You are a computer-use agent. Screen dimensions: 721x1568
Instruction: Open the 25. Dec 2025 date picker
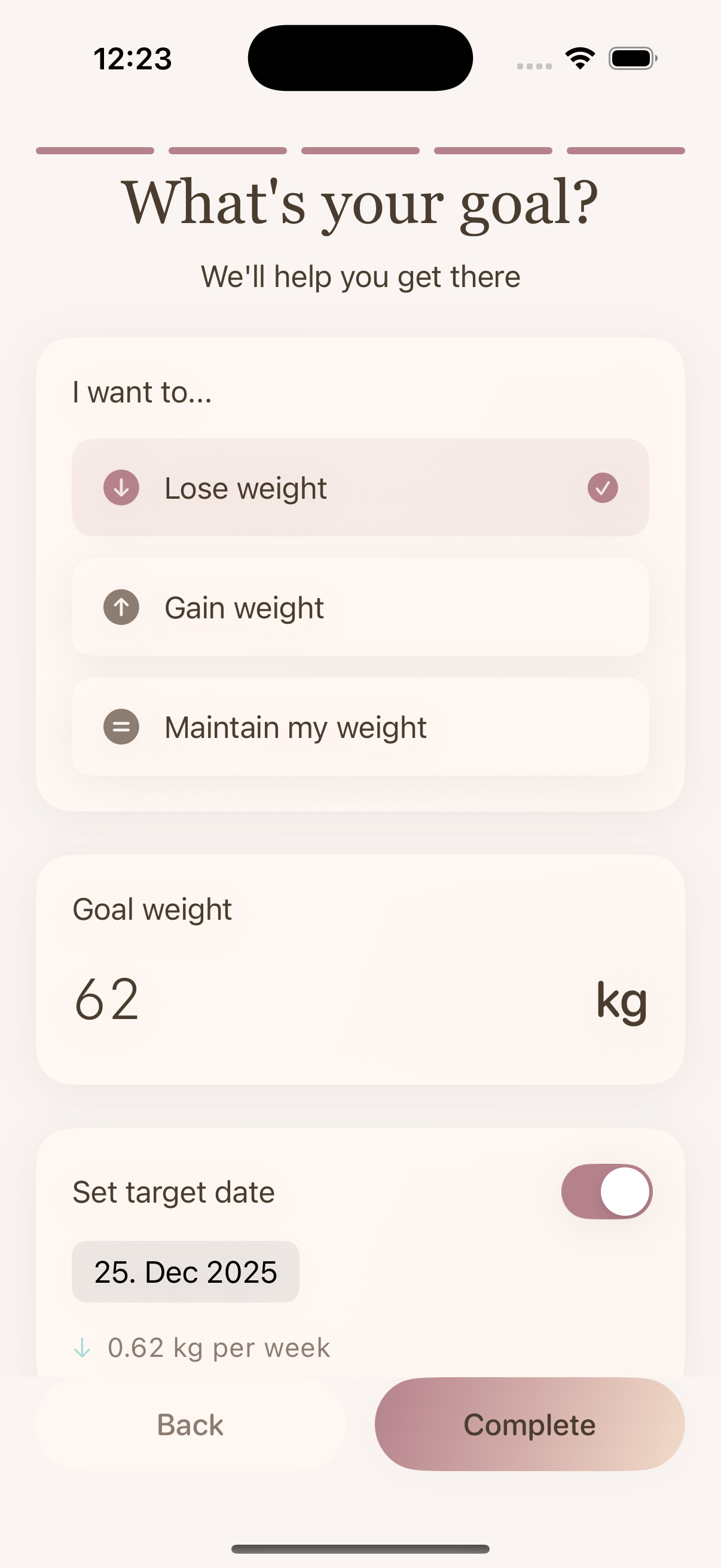coord(185,1271)
